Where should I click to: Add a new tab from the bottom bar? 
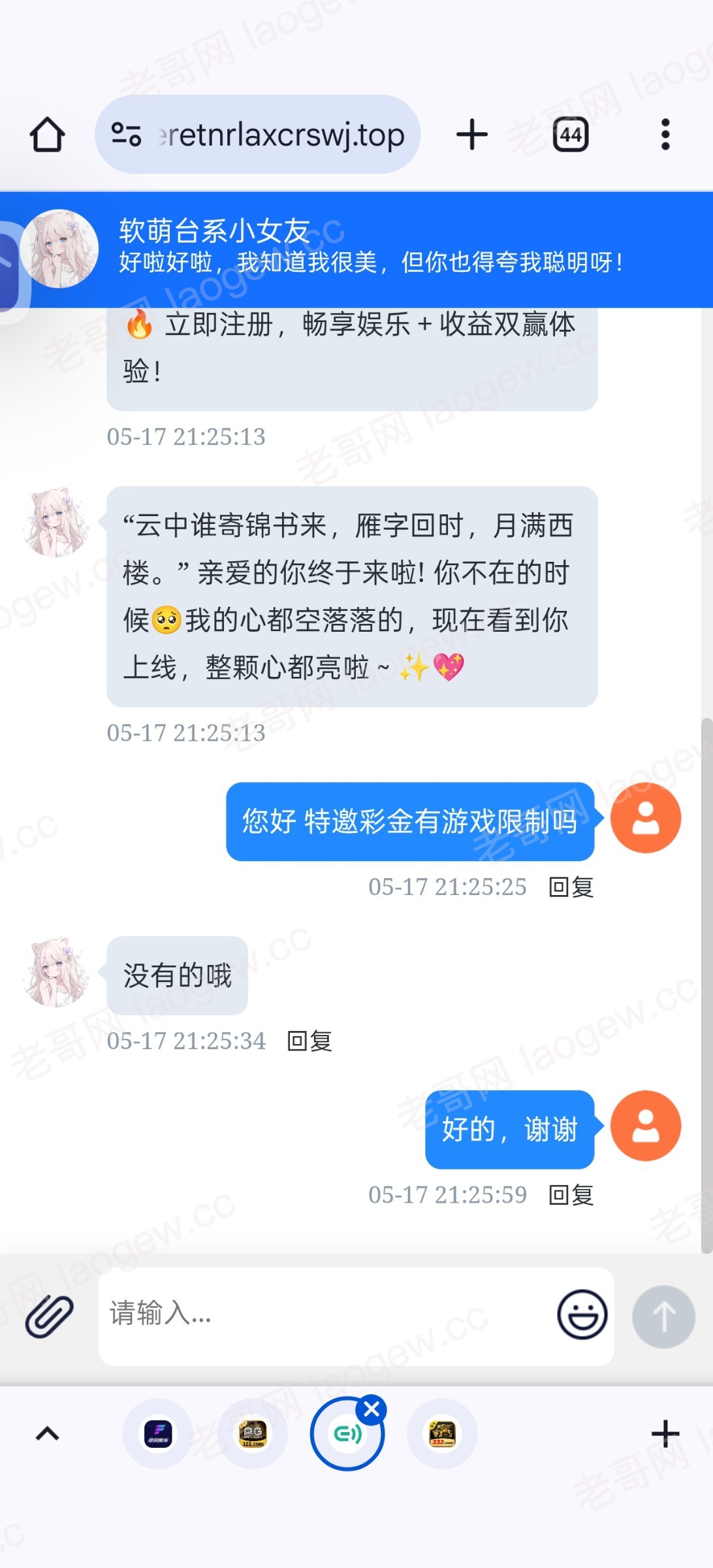(665, 1434)
